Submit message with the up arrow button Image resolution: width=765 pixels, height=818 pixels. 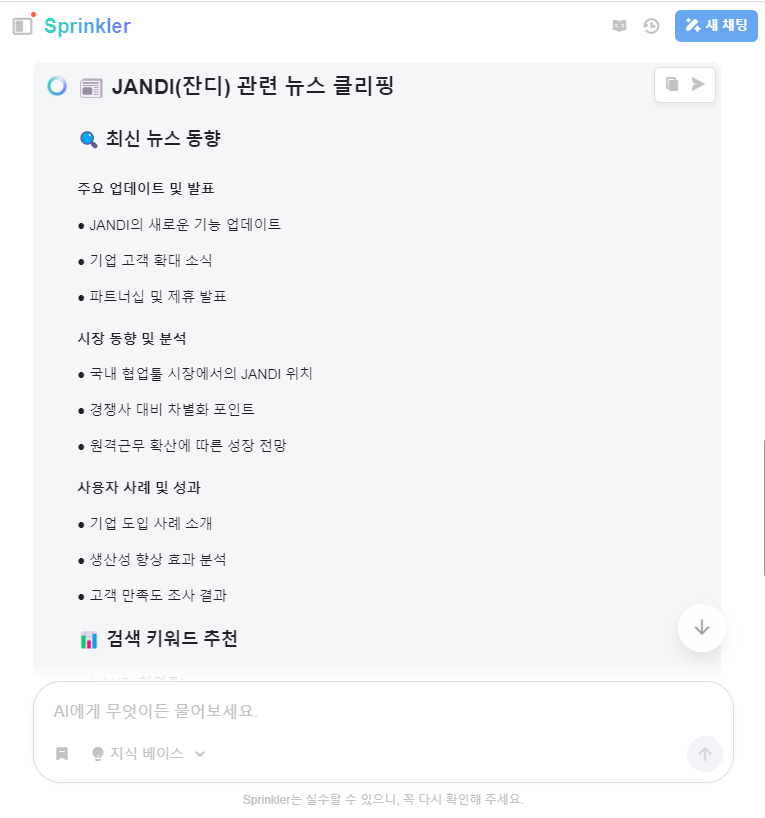[704, 754]
